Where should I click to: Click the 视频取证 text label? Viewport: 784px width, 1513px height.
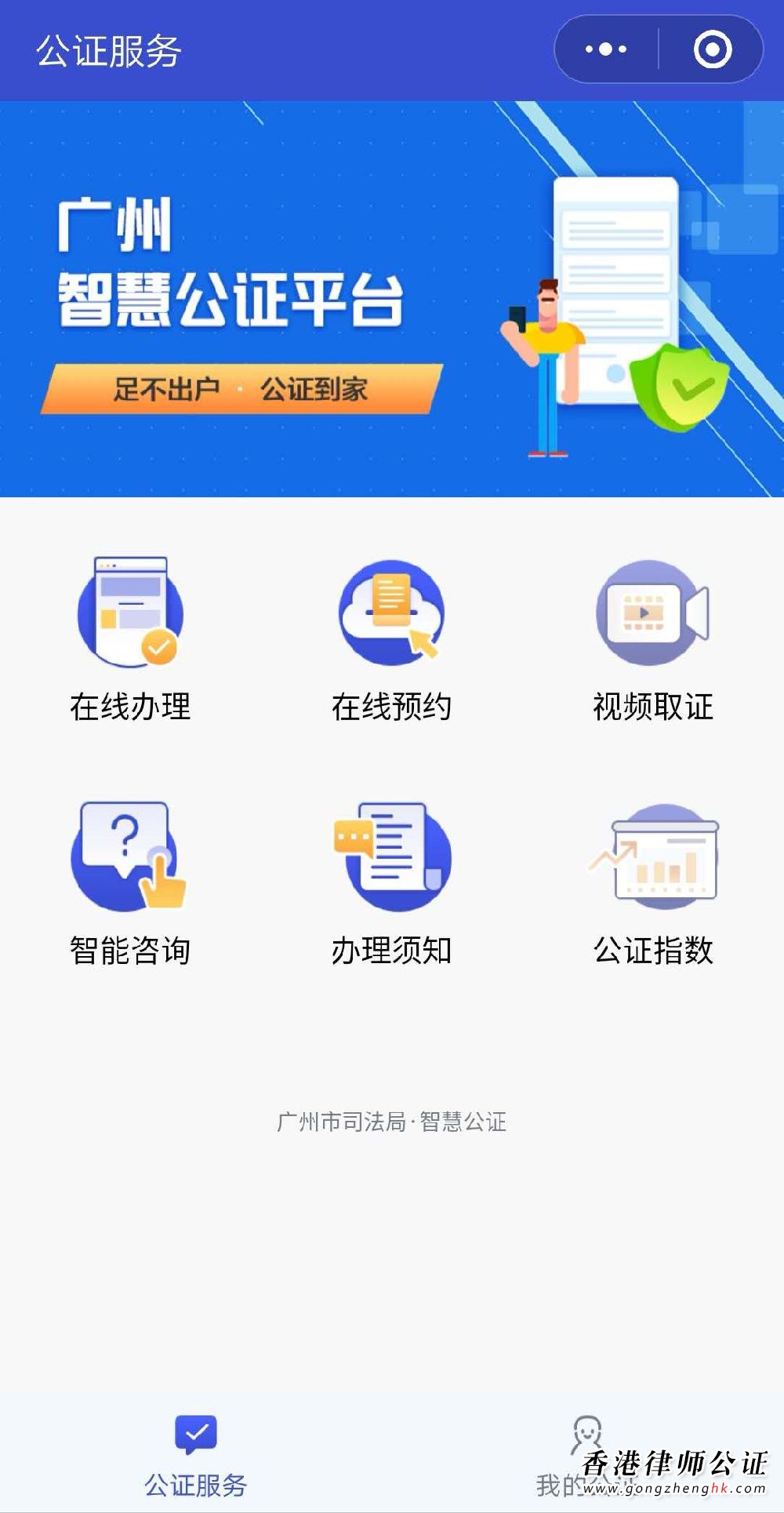pos(653,706)
